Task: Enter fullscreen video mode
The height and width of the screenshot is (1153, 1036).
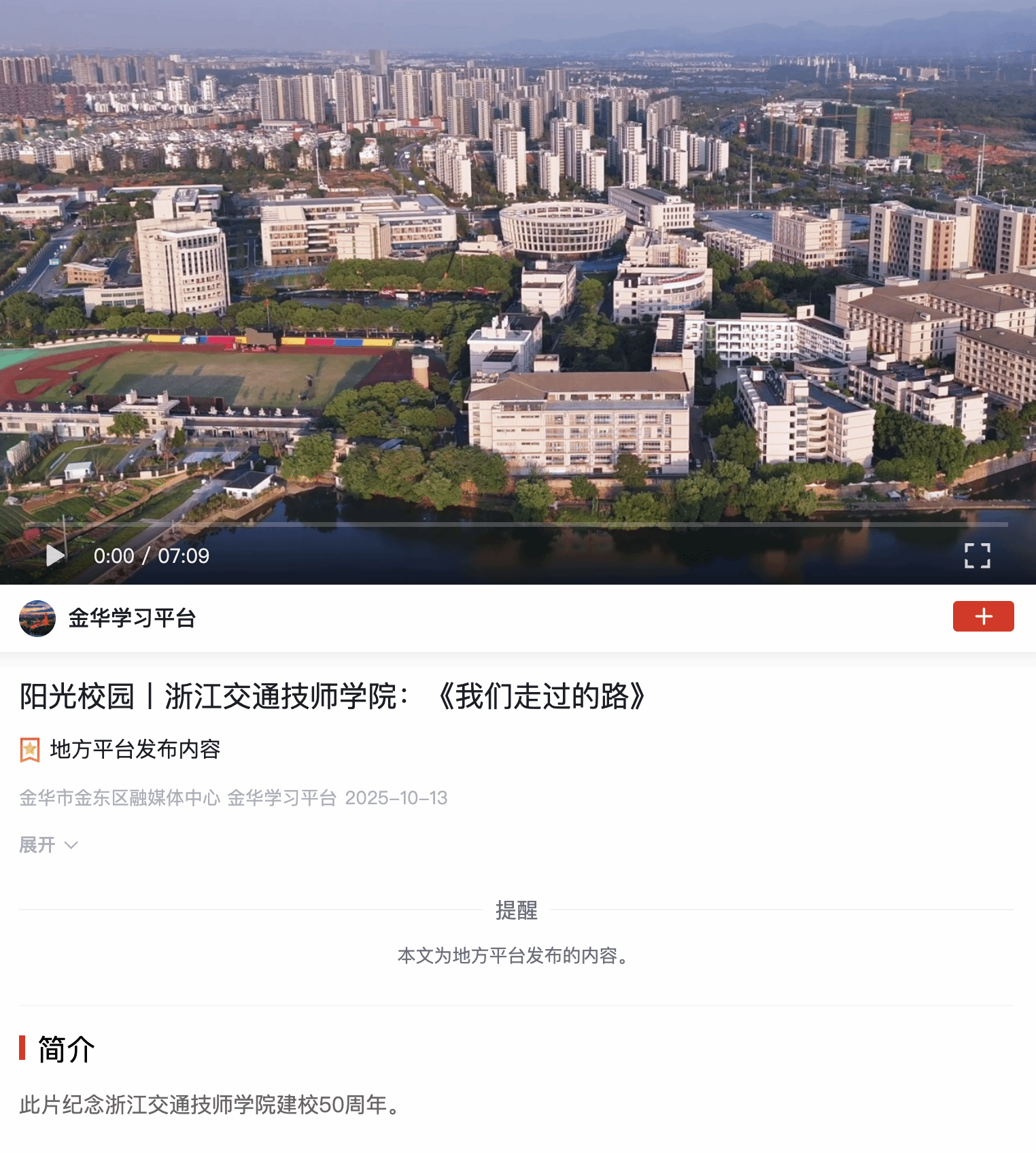Action: coord(977,555)
